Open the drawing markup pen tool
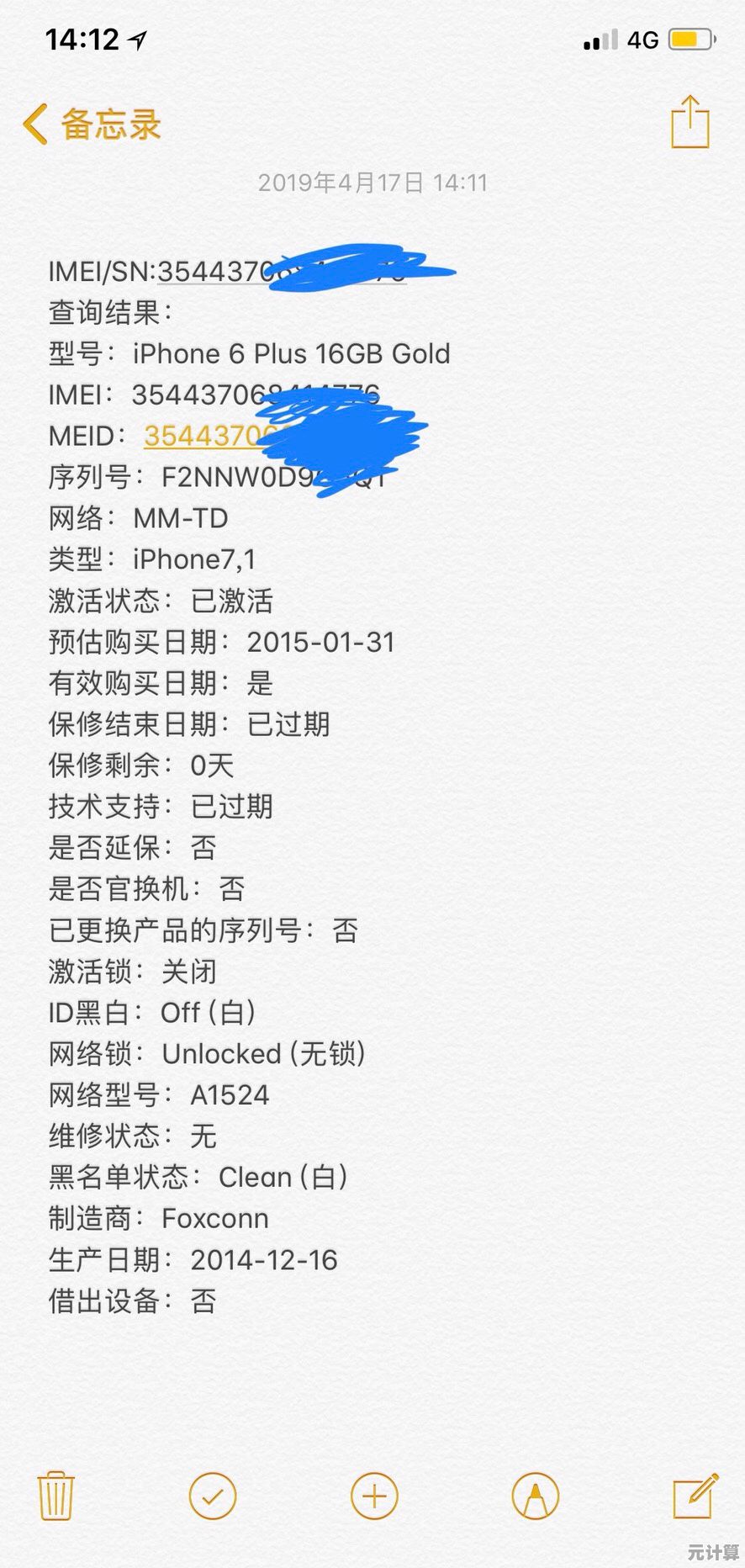Image resolution: width=745 pixels, height=1568 pixels. click(535, 1496)
